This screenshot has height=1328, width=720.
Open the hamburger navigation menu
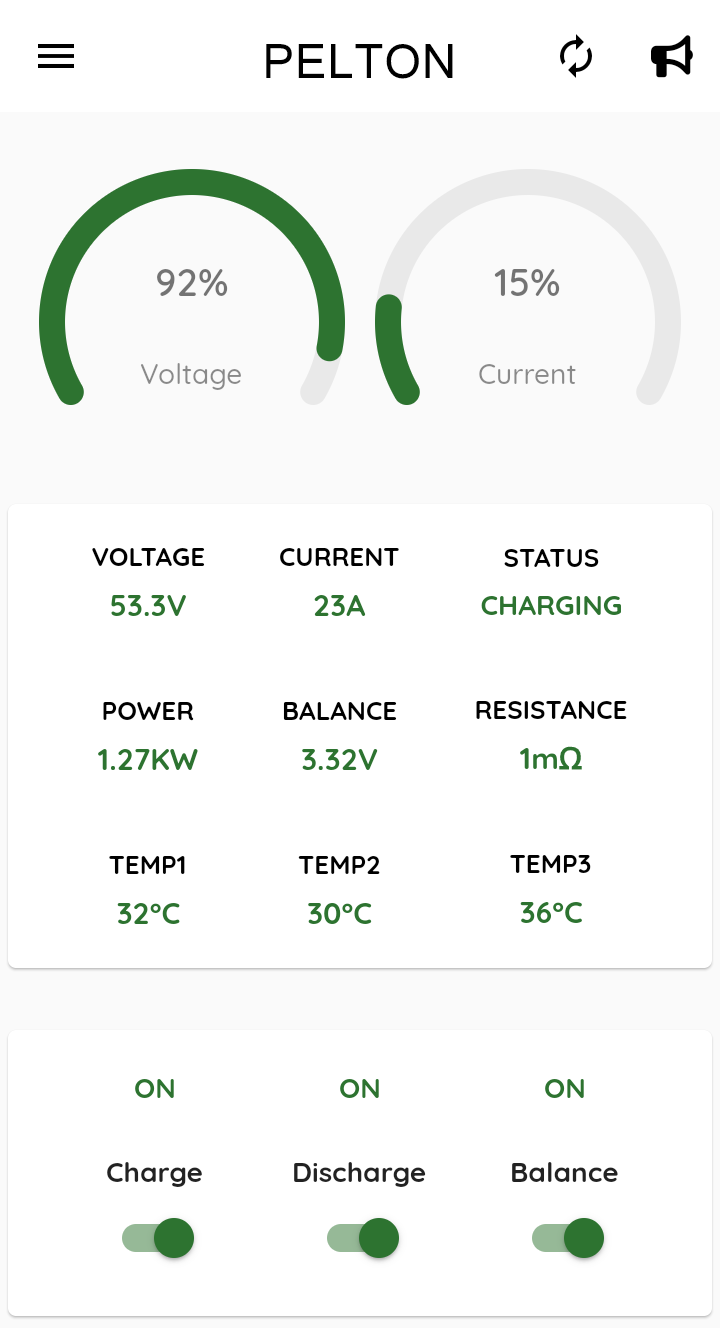click(56, 57)
